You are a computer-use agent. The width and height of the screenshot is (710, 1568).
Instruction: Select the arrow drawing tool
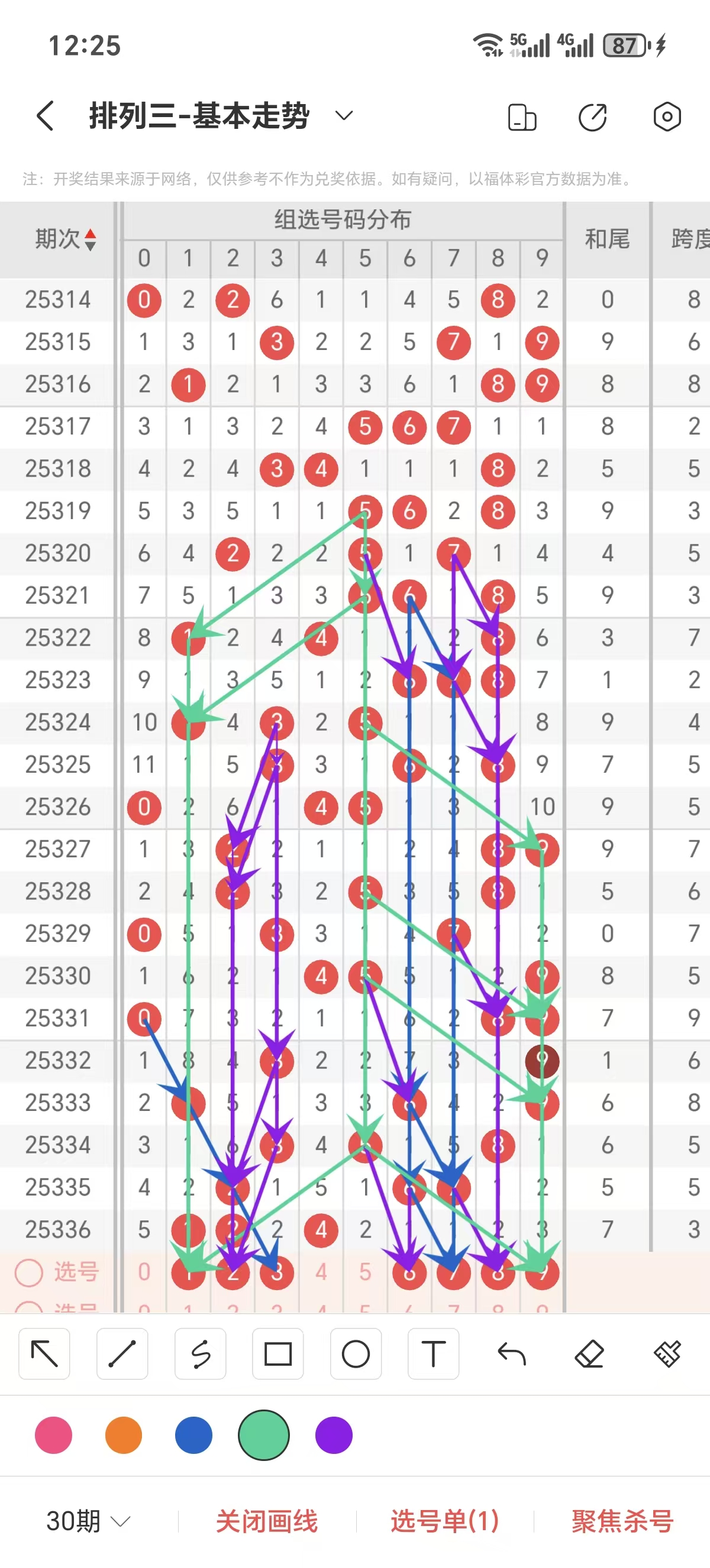(44, 1354)
